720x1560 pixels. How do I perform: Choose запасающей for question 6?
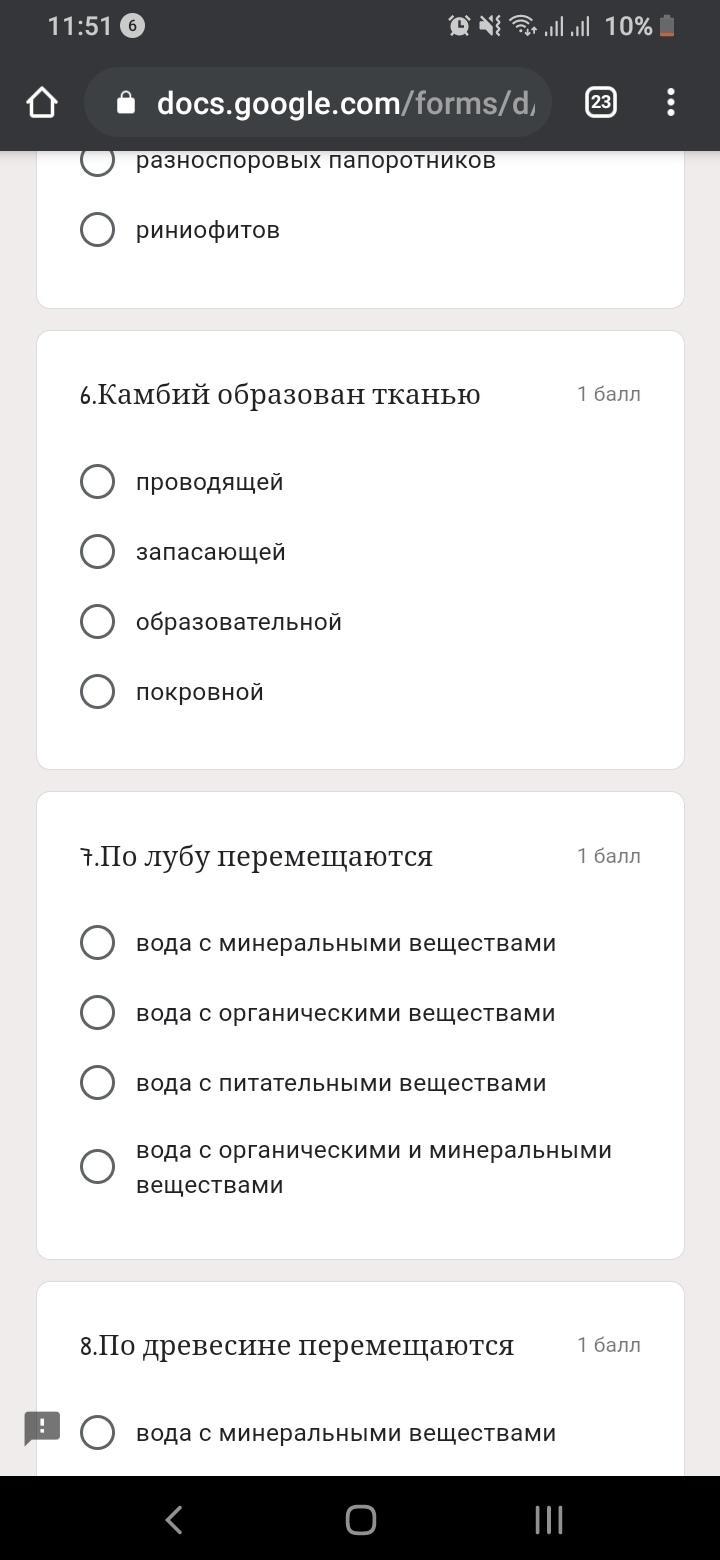click(x=97, y=552)
